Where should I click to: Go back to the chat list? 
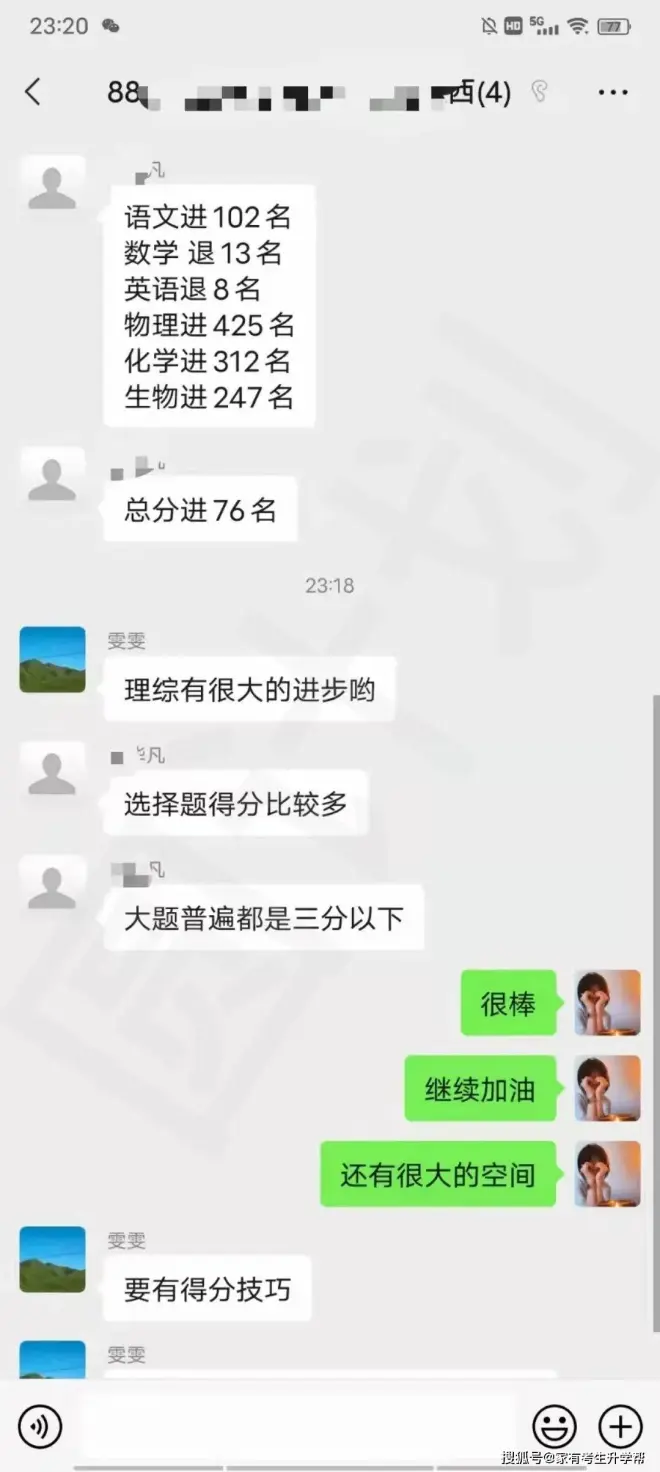[x=33, y=93]
